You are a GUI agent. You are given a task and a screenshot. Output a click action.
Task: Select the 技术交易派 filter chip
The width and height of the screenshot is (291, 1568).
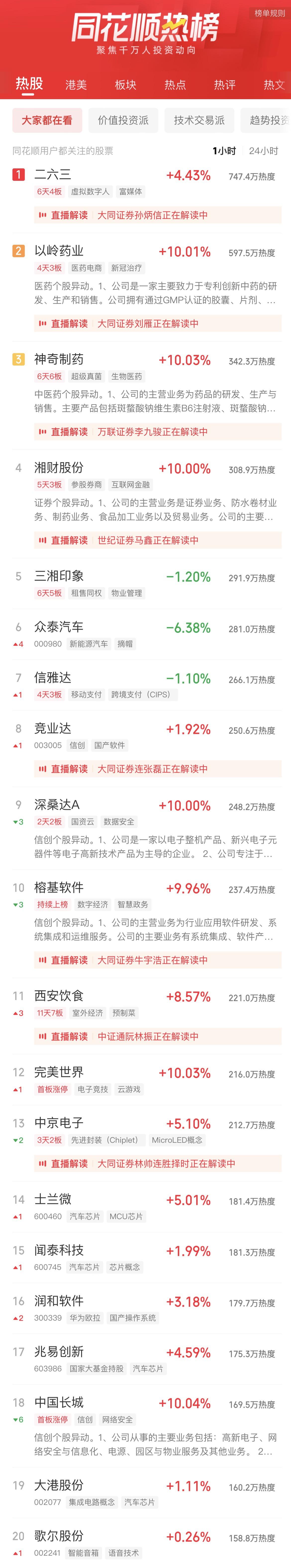[x=199, y=121]
